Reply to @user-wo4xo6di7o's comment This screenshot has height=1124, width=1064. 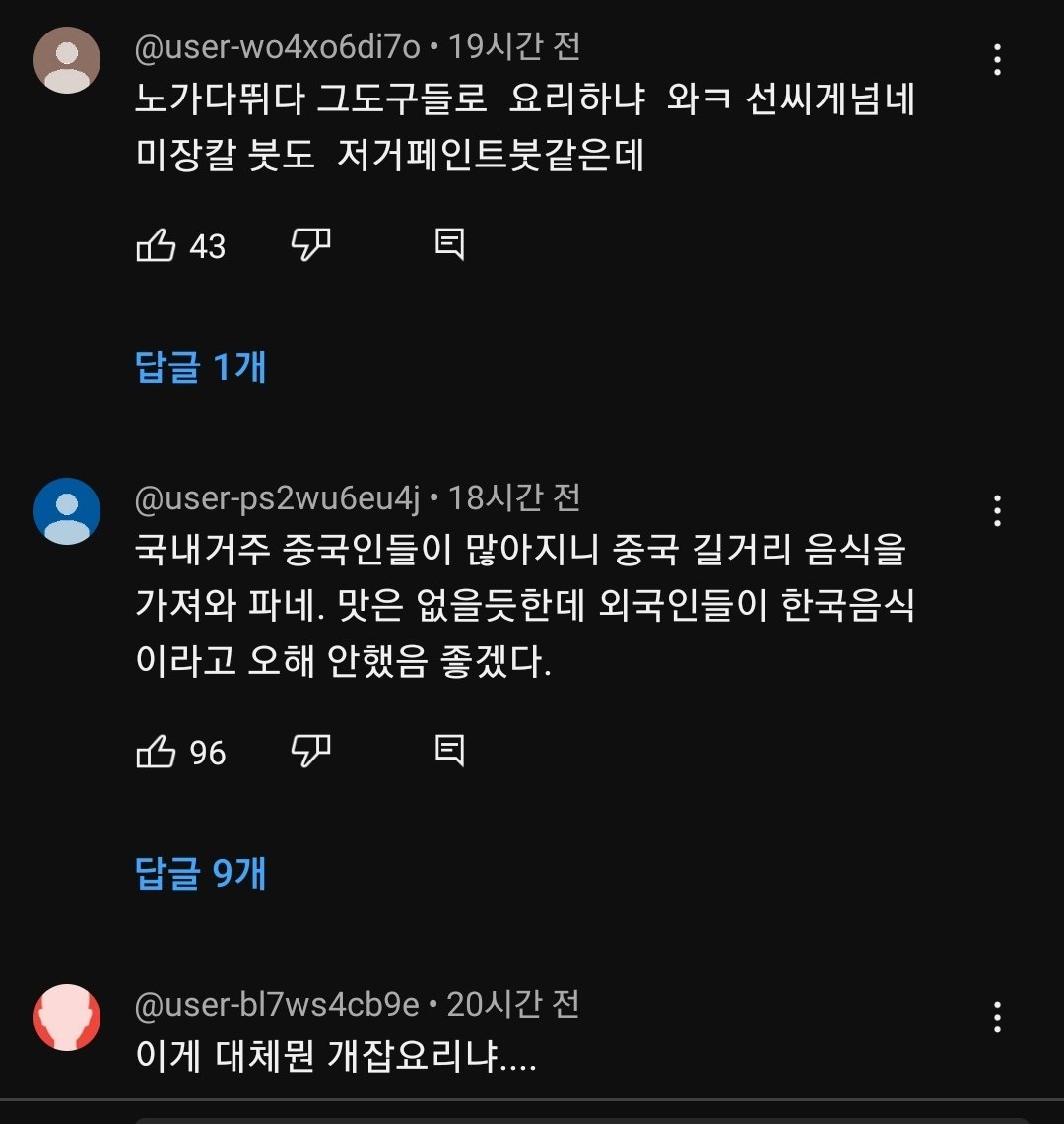click(x=449, y=245)
